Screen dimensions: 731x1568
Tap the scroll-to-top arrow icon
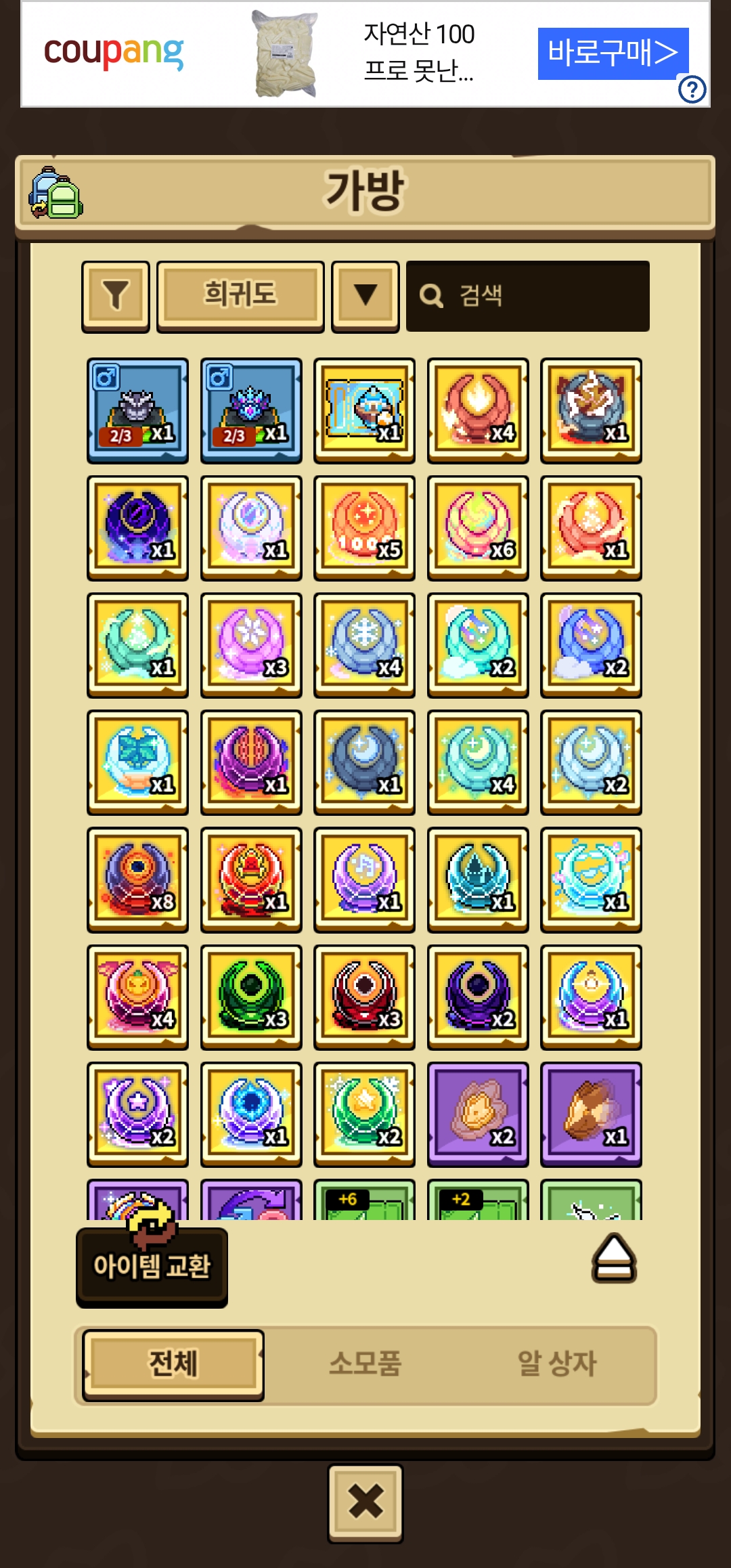pyautogui.click(x=614, y=1259)
